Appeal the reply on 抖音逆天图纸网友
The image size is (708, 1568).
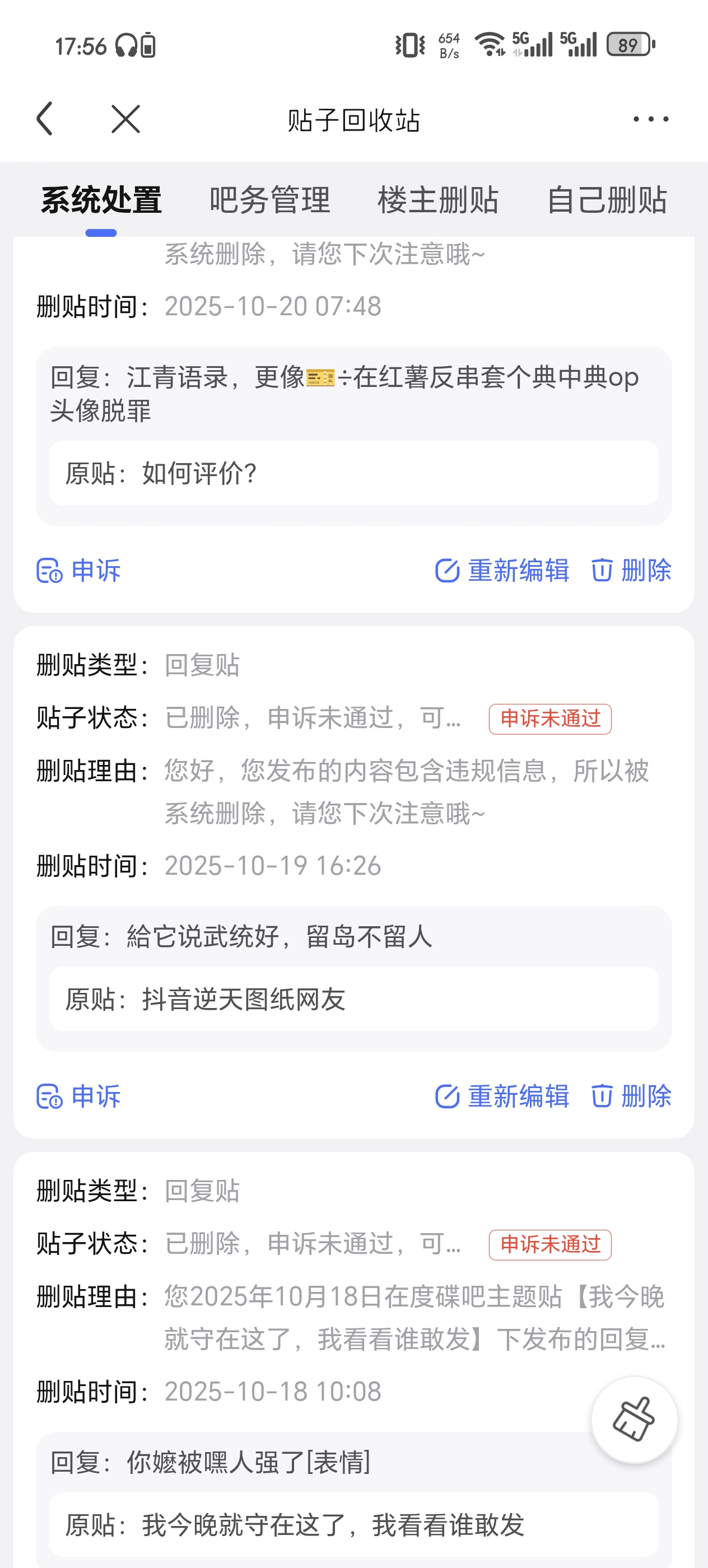79,1096
